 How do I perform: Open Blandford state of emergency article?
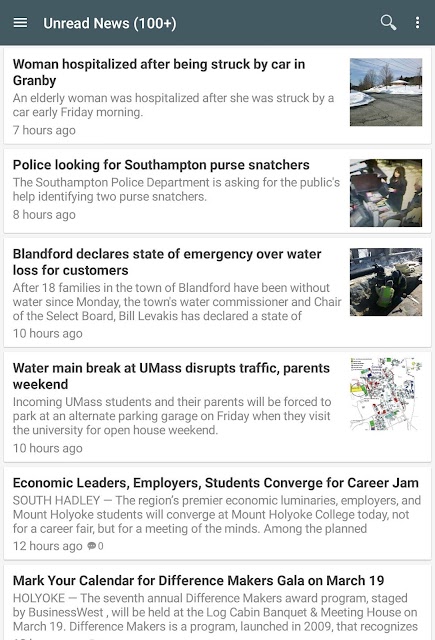218,293
